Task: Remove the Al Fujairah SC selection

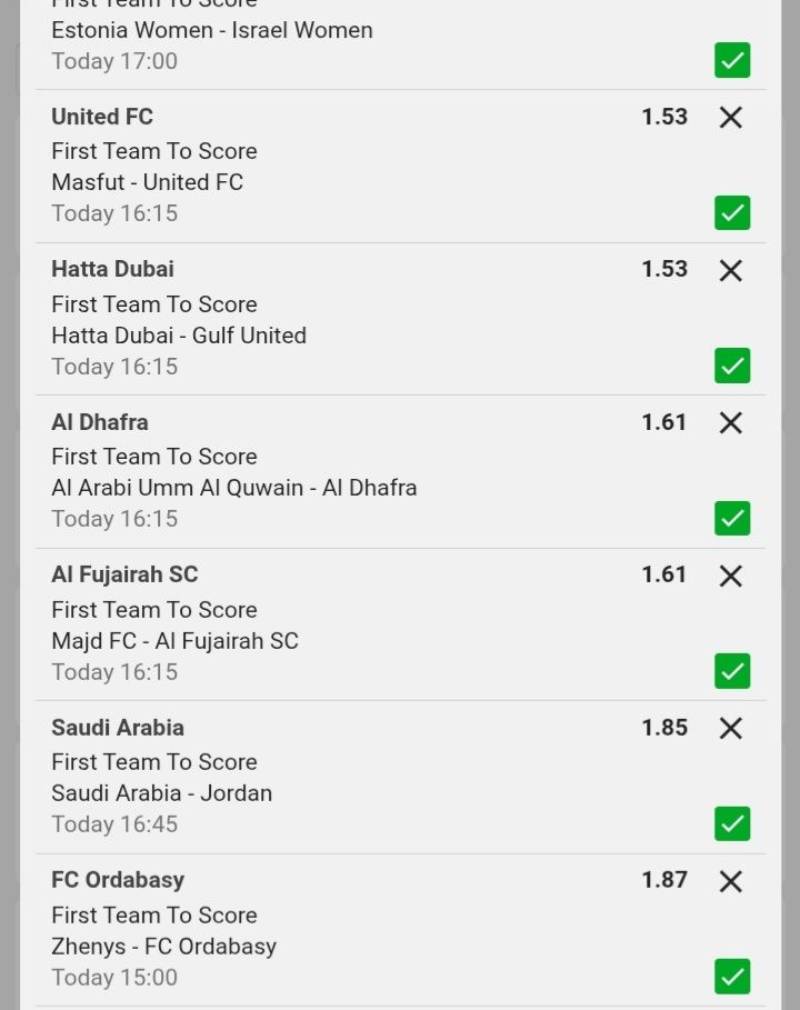Action: click(x=731, y=576)
